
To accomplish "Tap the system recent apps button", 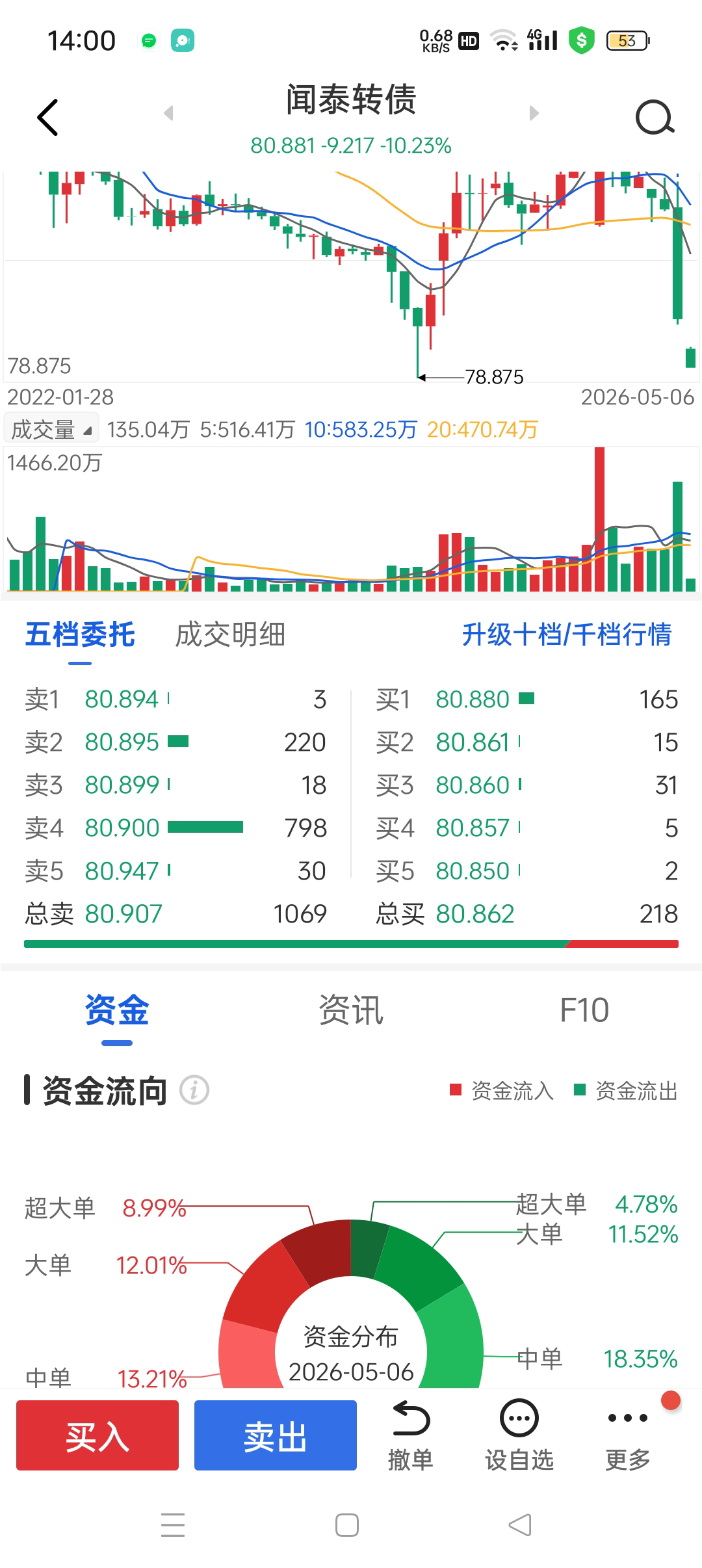I will 173,1525.
